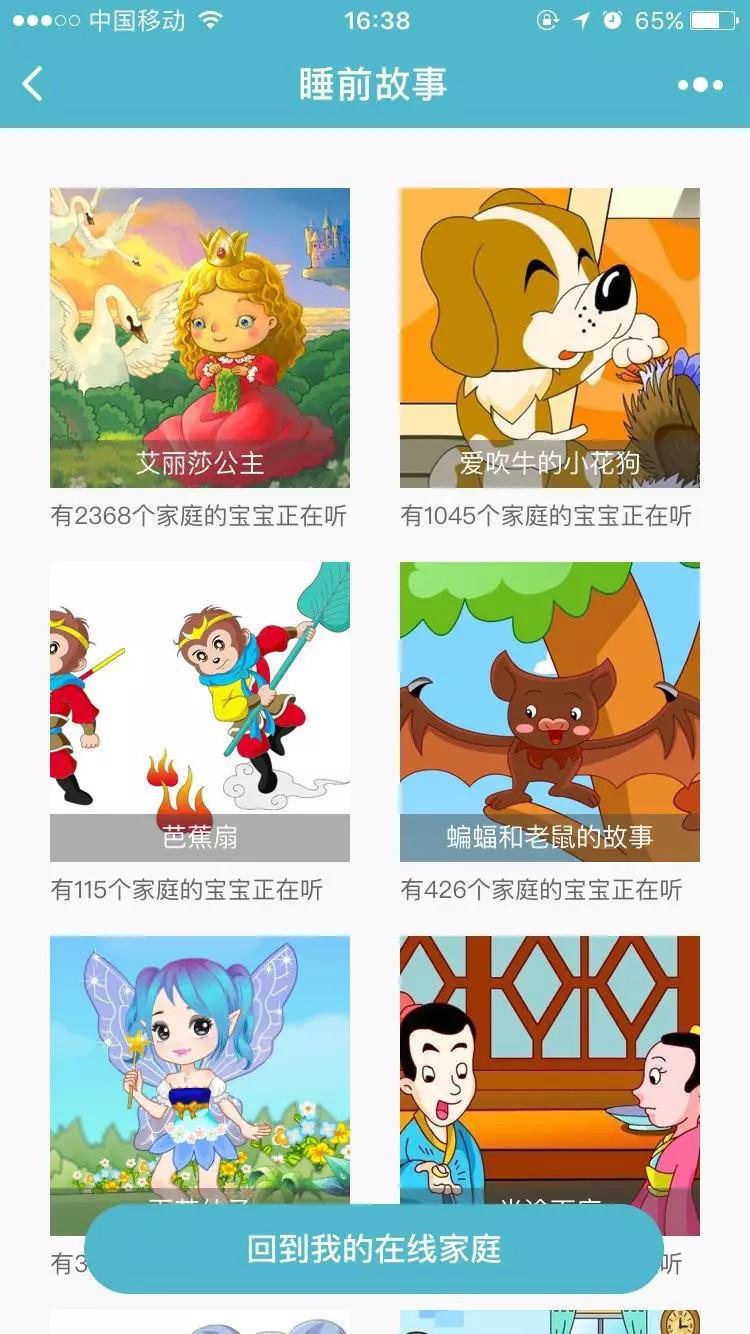This screenshot has height=1334, width=750.
Task: Open the three-dot overflow menu
Action: point(700,85)
